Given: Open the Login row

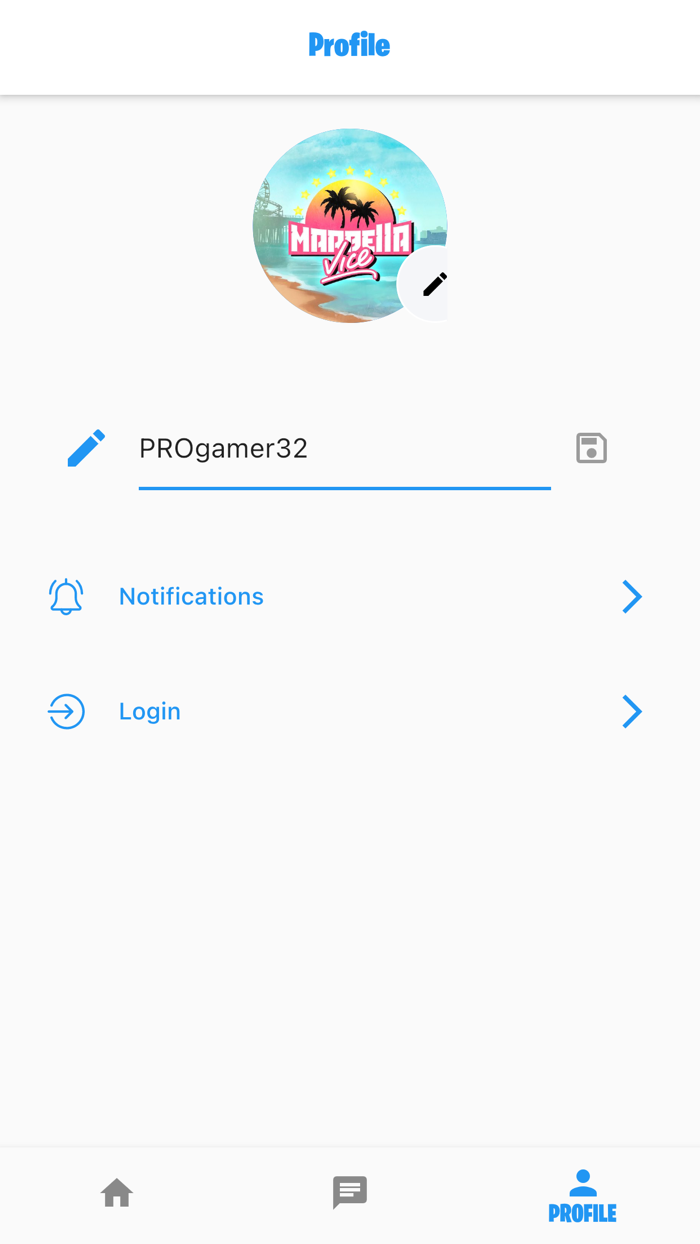Looking at the screenshot, I should point(345,712).
